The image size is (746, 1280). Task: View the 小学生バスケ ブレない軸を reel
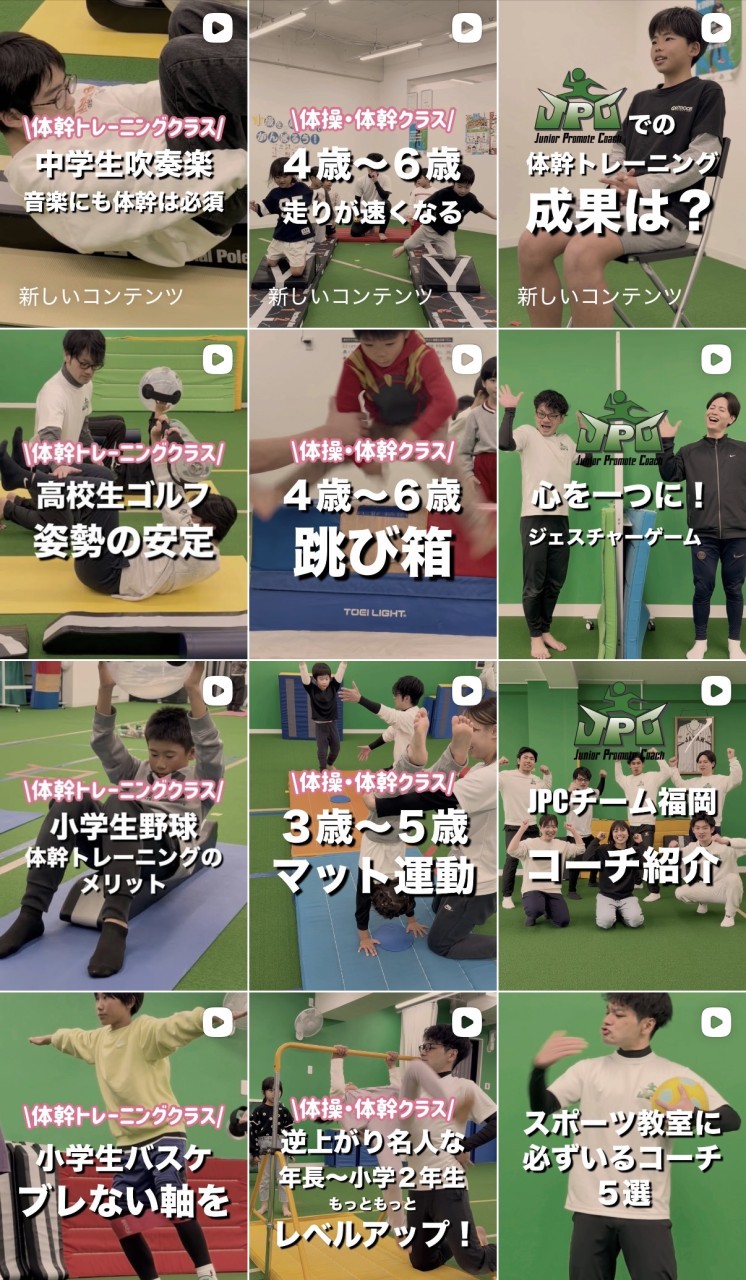(123, 1137)
